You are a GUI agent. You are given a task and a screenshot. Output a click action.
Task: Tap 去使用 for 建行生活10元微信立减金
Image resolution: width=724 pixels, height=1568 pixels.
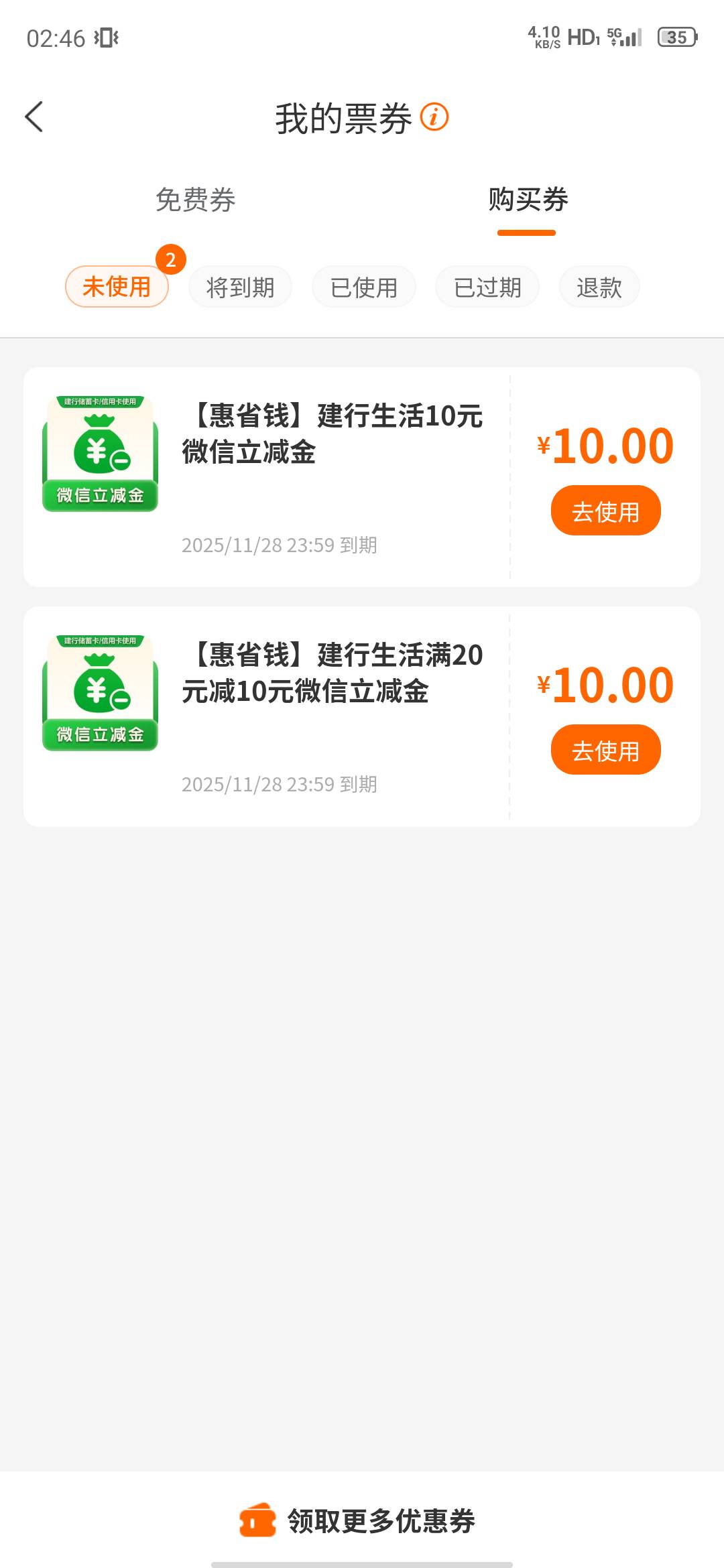[605, 511]
